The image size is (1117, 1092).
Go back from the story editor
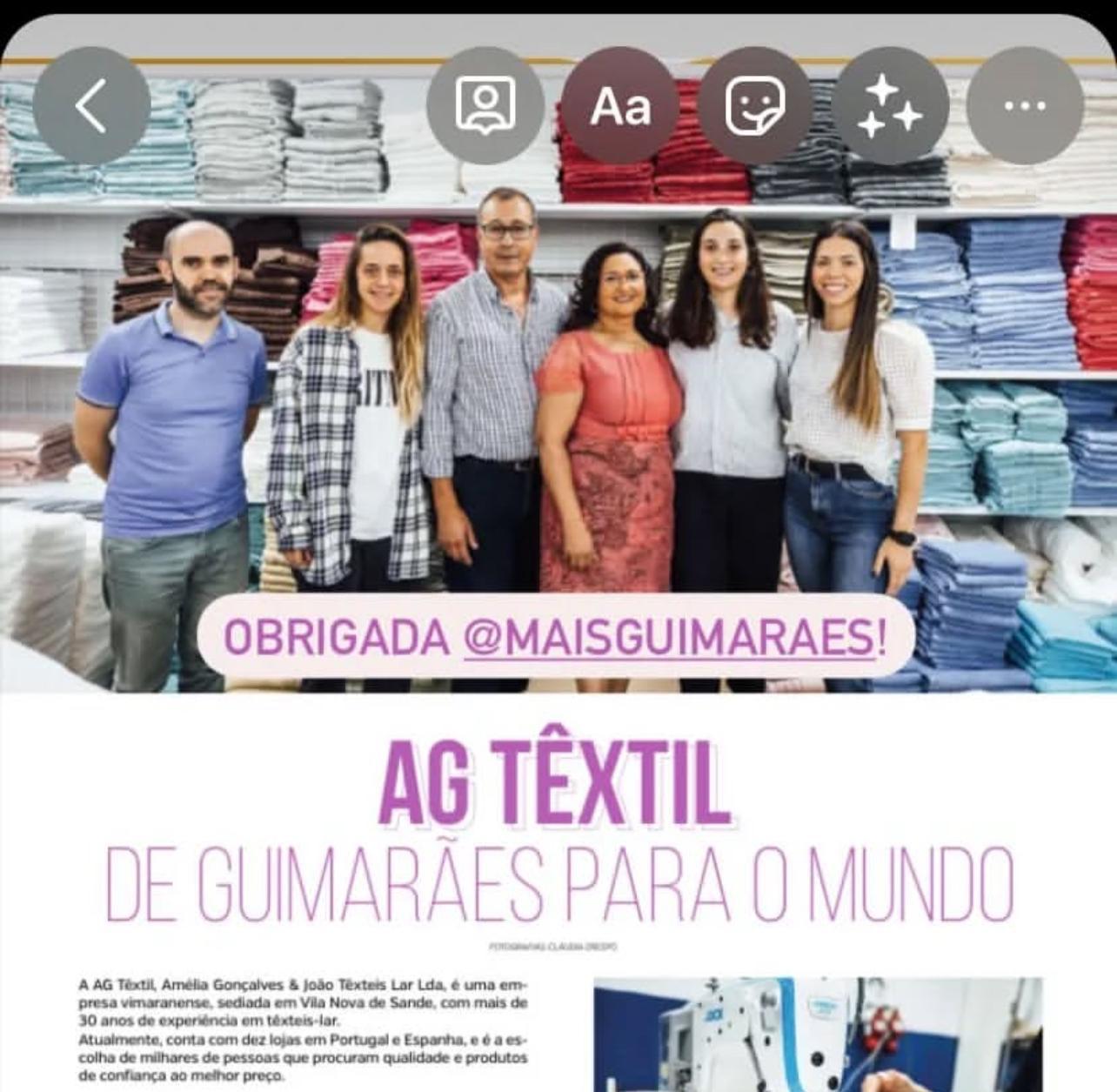[91, 106]
